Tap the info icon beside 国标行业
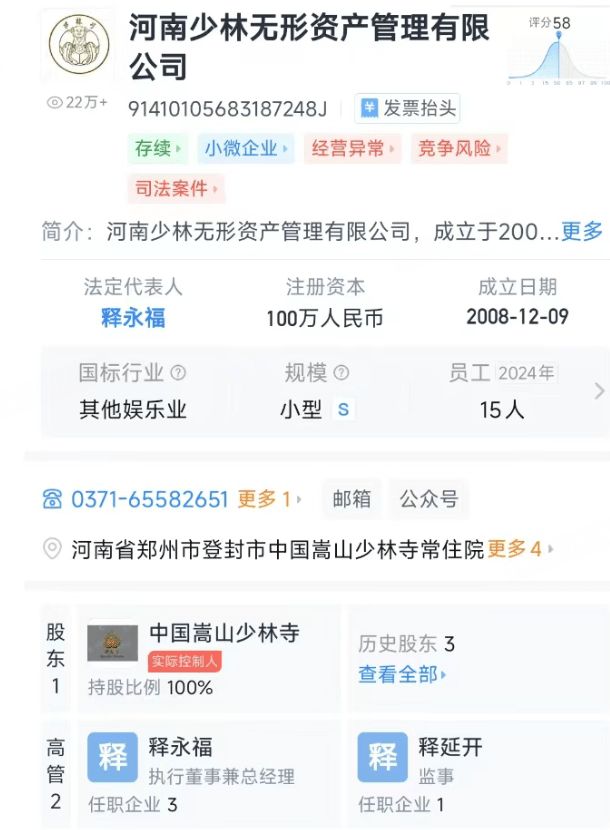The height and width of the screenshot is (830, 610). (x=178, y=373)
